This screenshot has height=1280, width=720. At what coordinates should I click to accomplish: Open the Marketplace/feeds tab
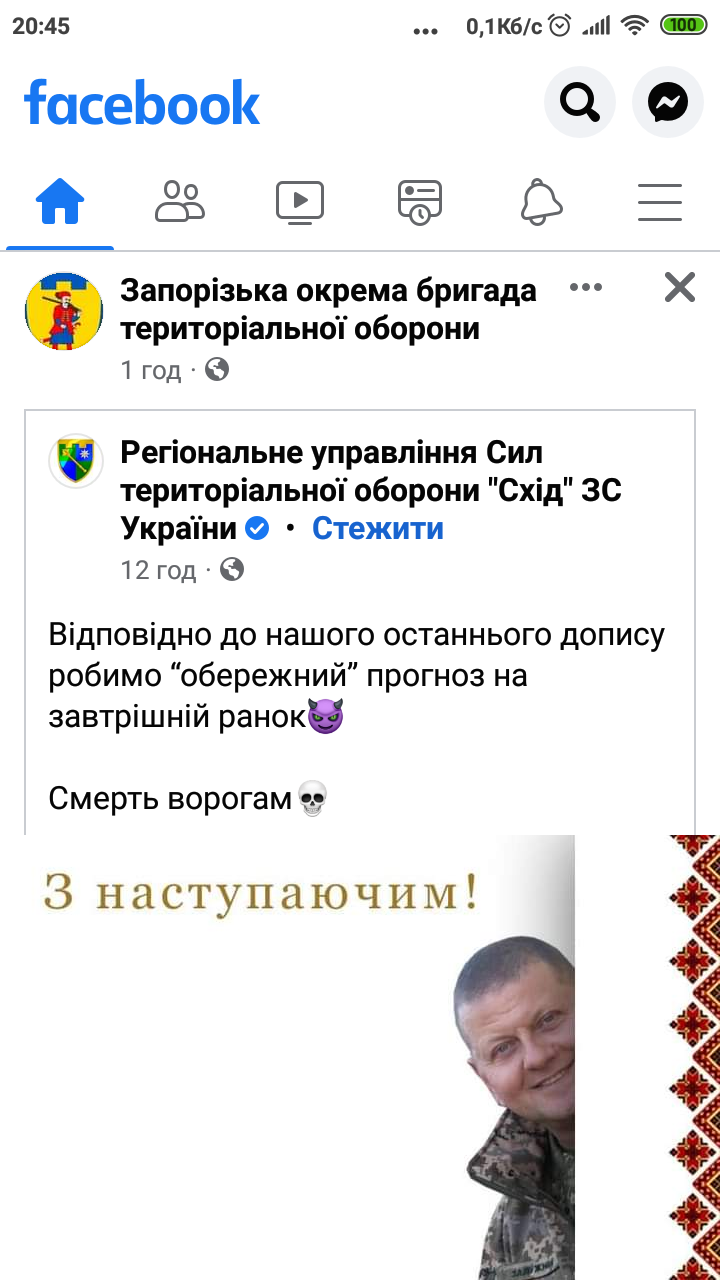click(x=419, y=202)
